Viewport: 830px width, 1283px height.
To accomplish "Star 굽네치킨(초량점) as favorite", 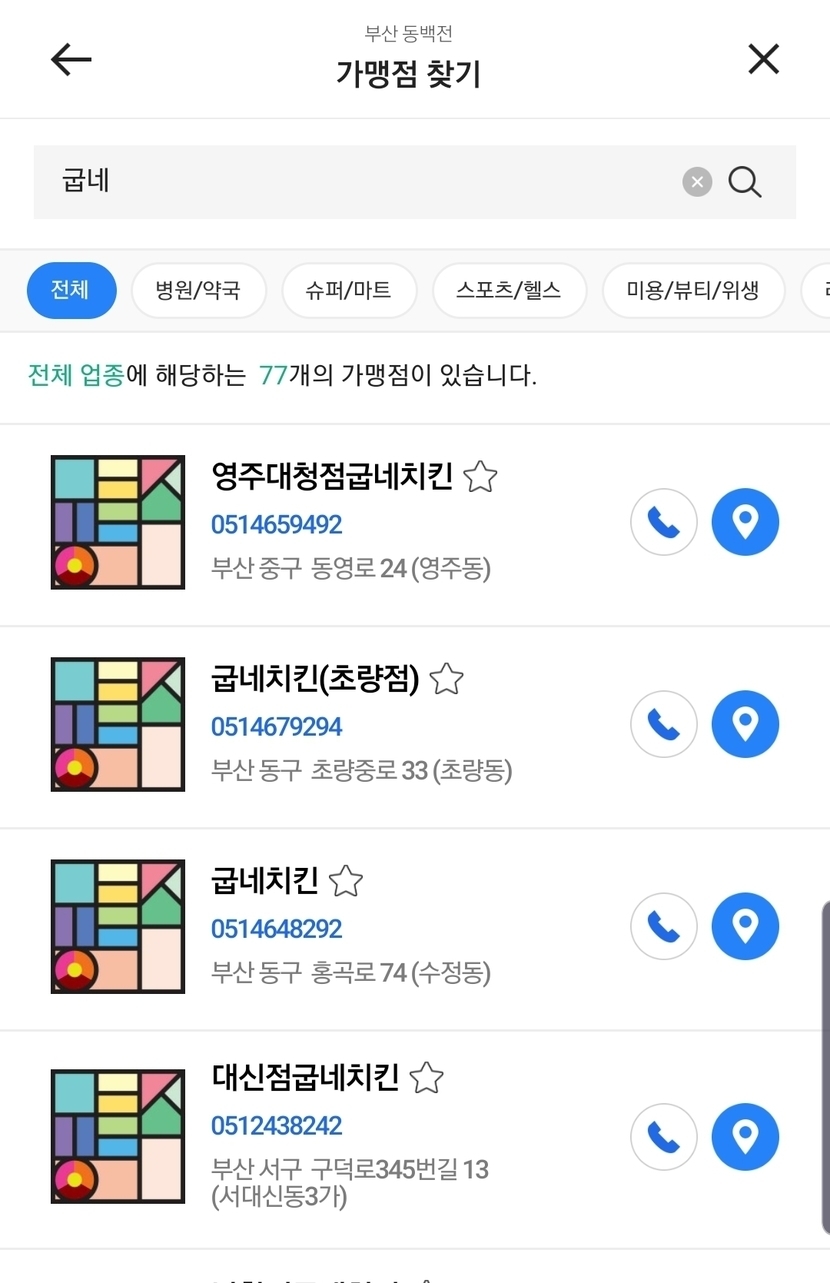I will tap(447, 680).
